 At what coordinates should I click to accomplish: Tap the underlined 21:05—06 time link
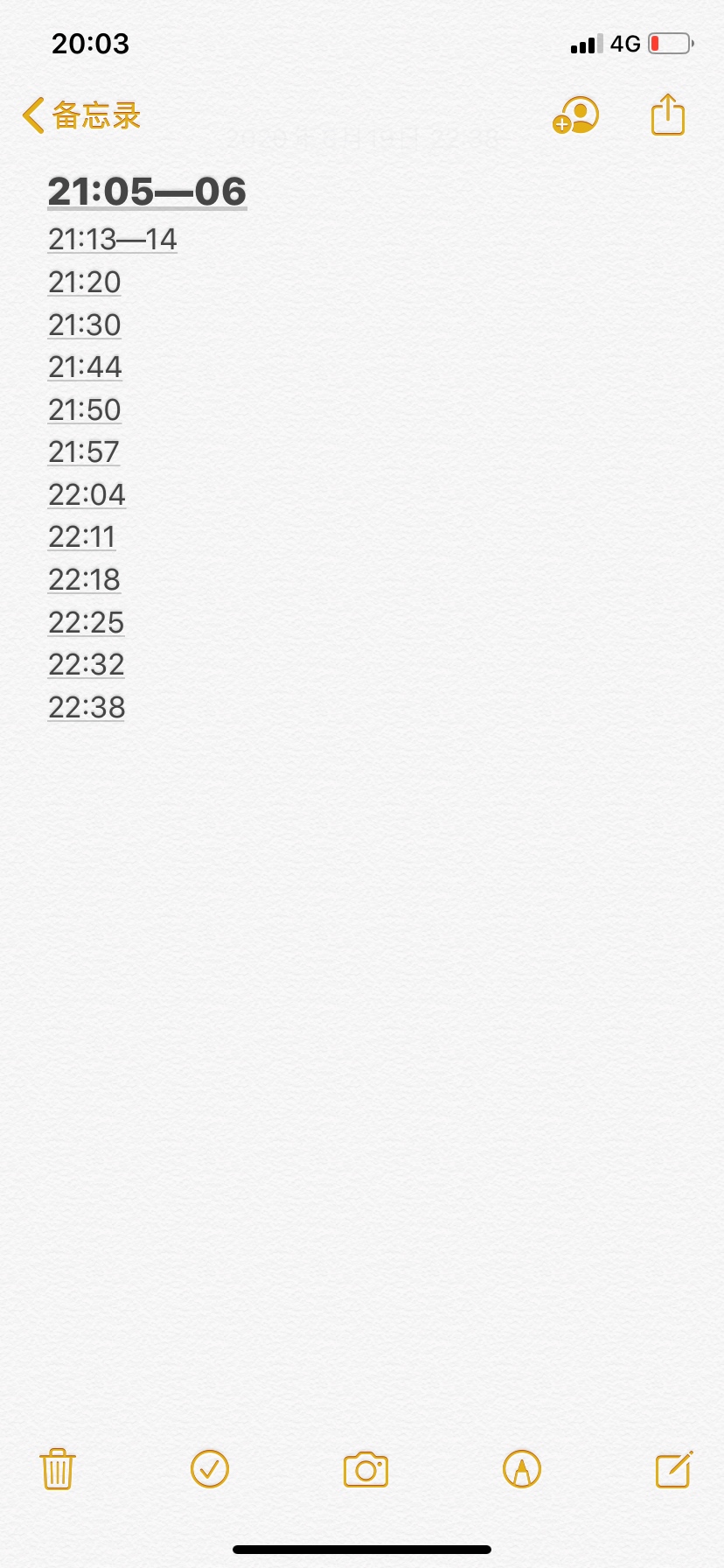(147, 192)
